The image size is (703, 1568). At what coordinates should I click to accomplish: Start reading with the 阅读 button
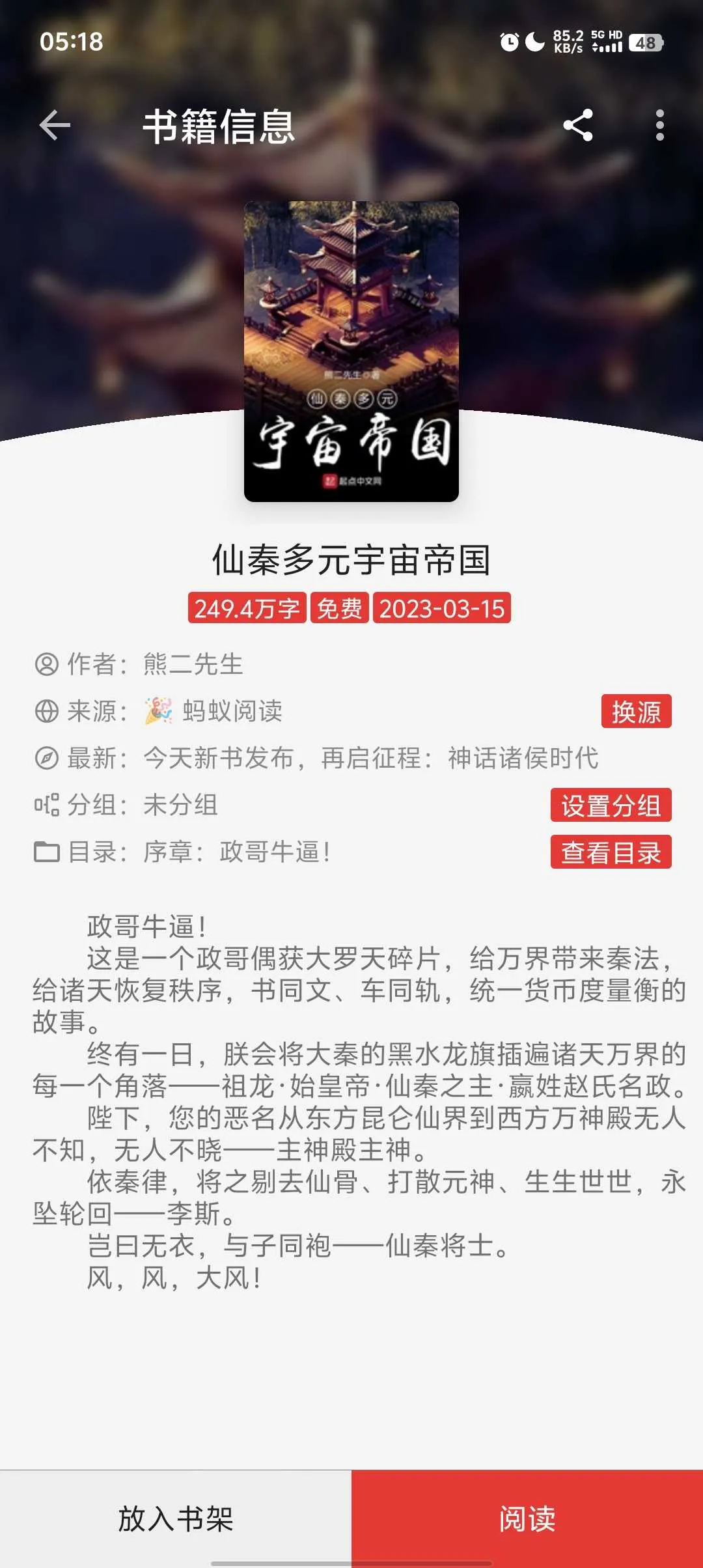coord(527,1519)
